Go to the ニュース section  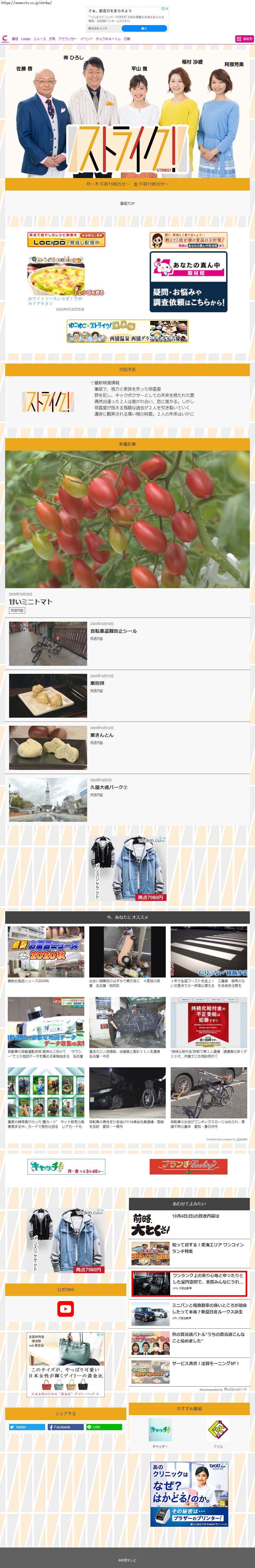click(x=39, y=39)
